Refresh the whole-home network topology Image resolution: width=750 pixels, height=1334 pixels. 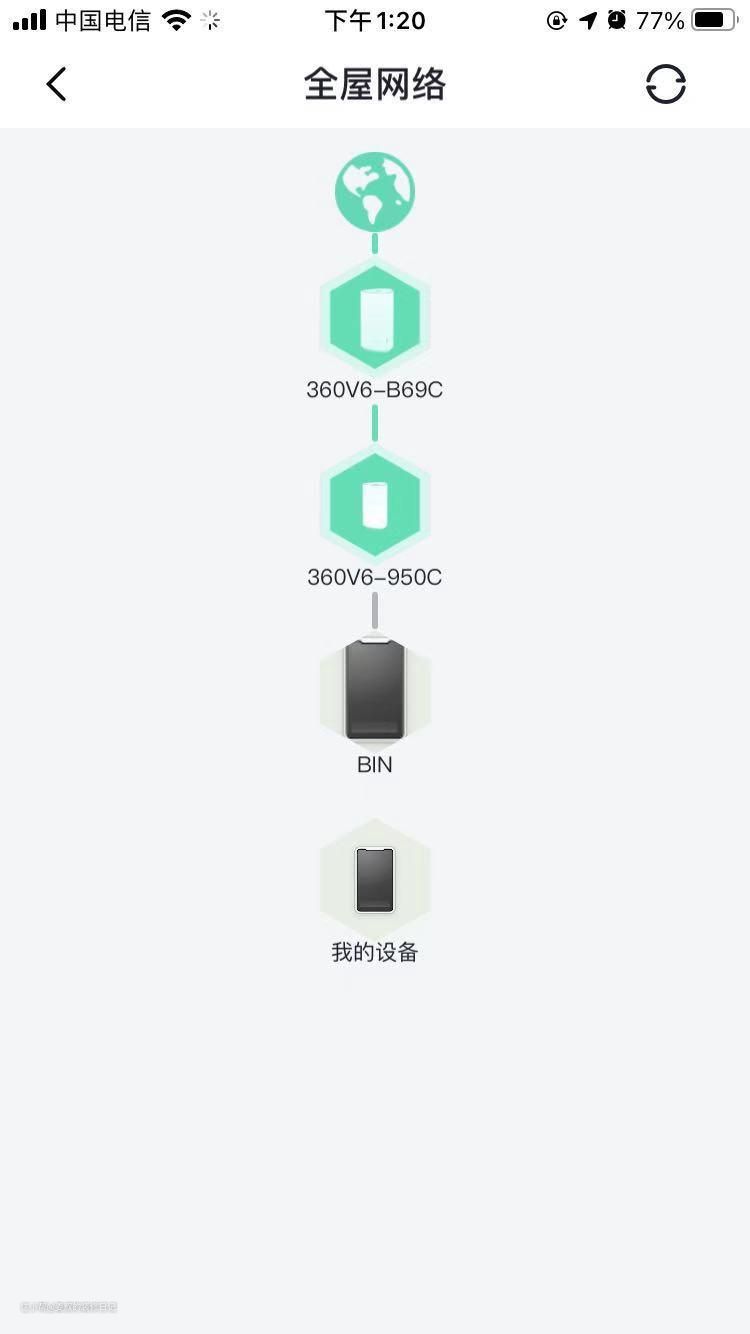pyautogui.click(x=665, y=85)
